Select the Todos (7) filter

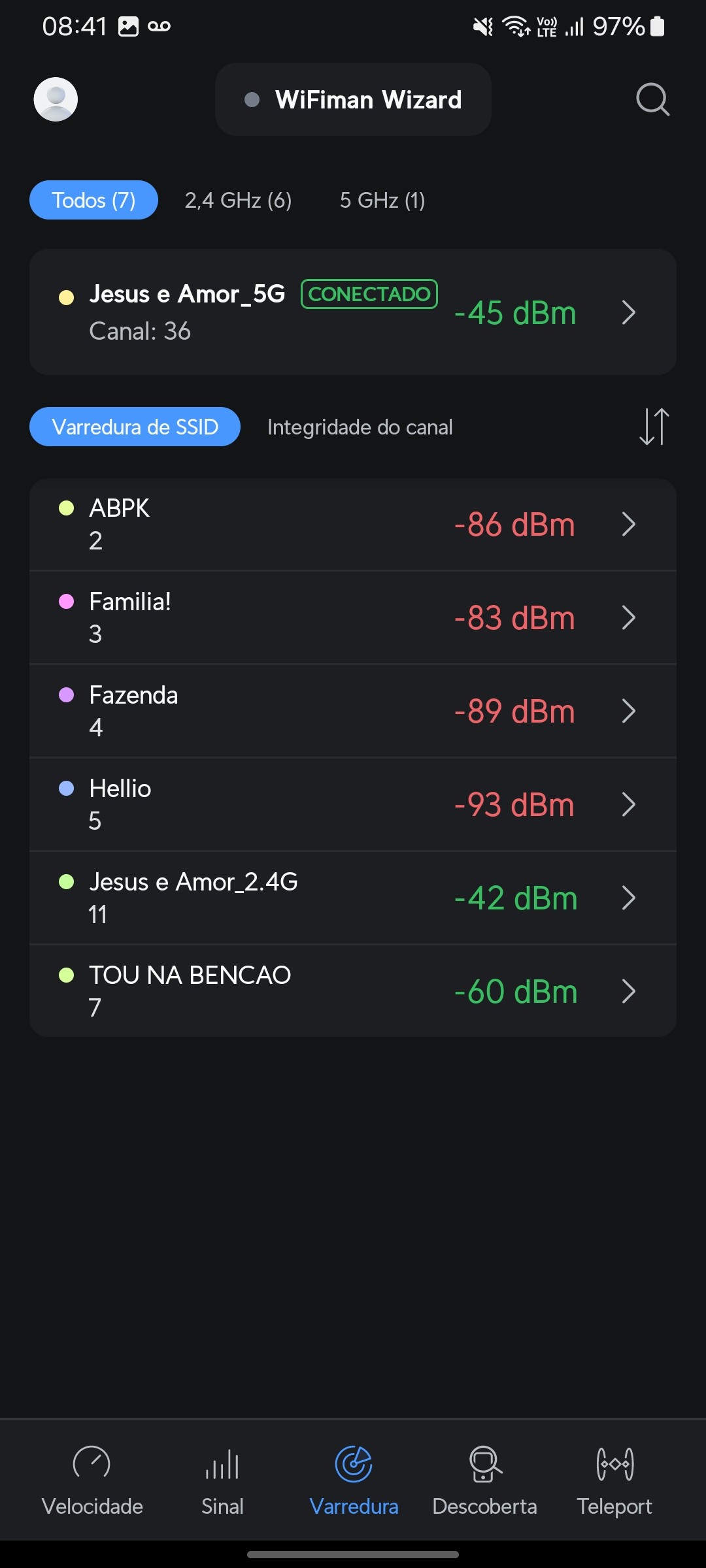(x=93, y=200)
